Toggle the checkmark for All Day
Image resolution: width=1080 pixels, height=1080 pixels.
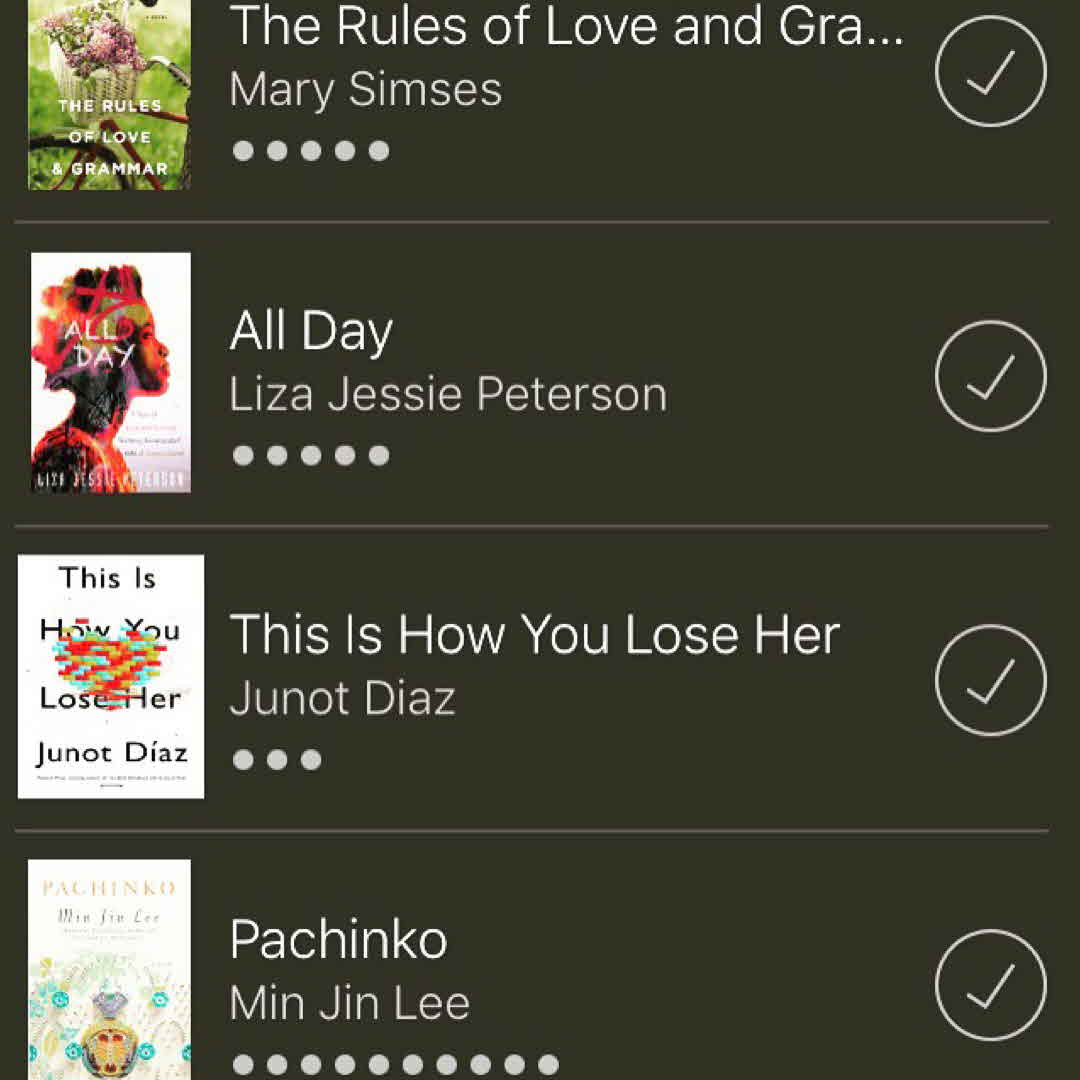(x=990, y=375)
